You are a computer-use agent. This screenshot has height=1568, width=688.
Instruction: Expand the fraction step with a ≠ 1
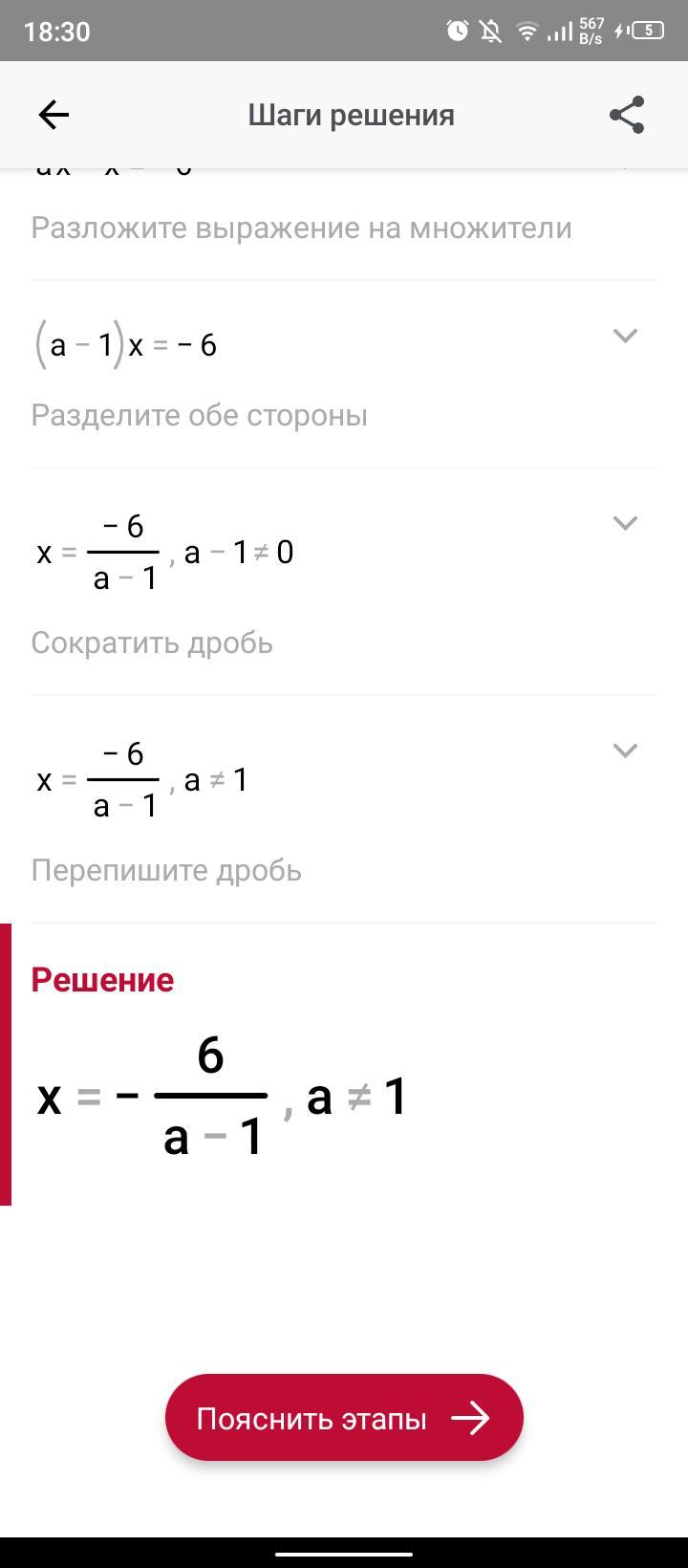click(x=625, y=751)
